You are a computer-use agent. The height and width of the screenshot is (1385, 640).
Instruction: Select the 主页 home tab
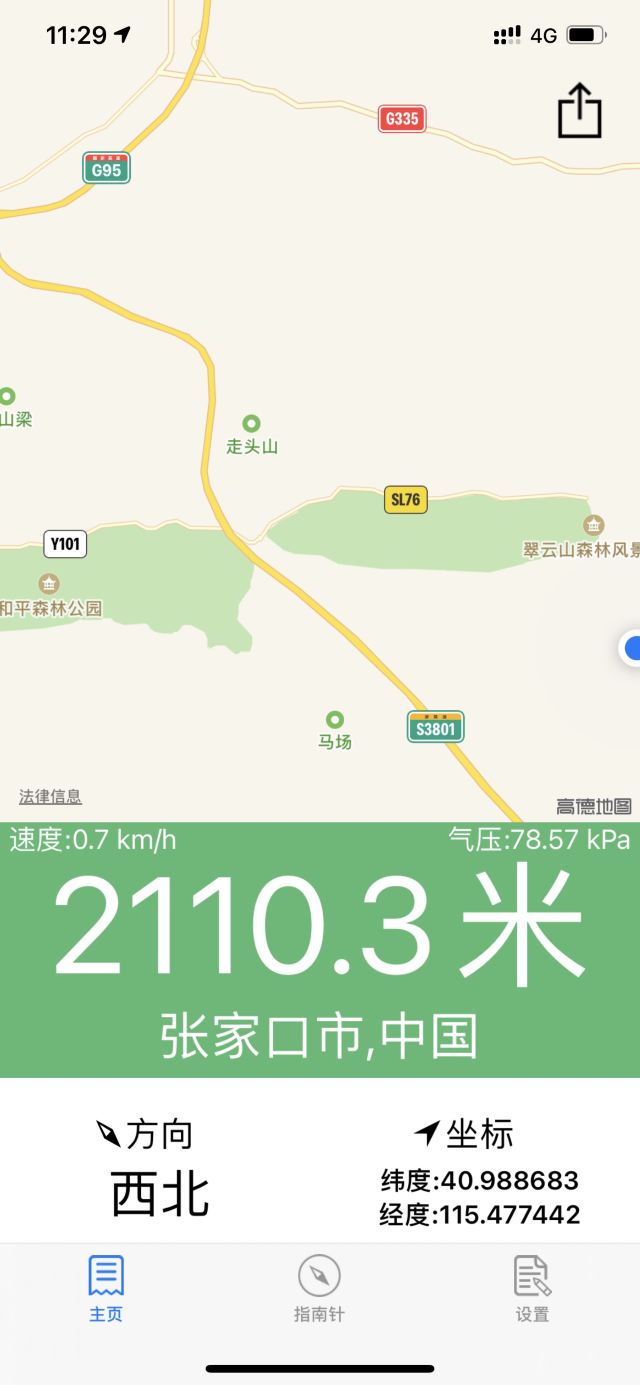point(106,1290)
